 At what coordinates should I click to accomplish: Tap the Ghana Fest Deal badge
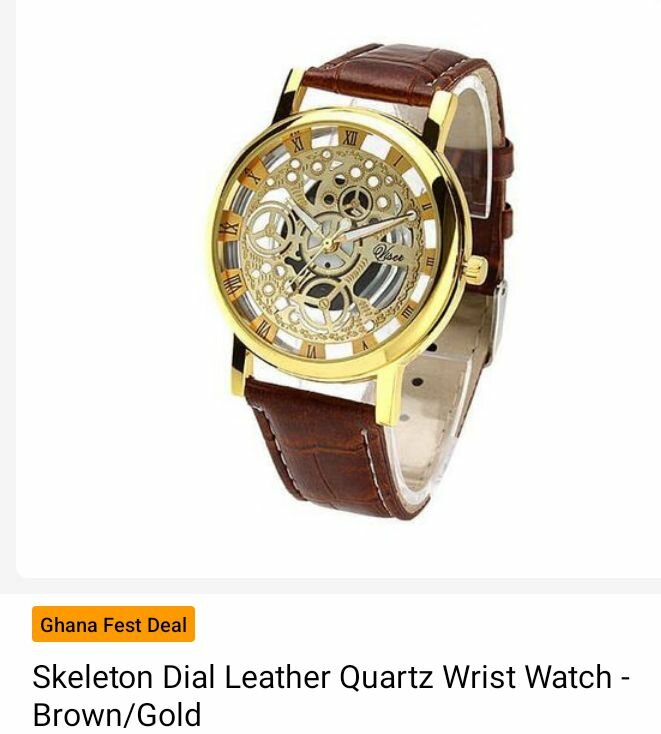tap(113, 625)
